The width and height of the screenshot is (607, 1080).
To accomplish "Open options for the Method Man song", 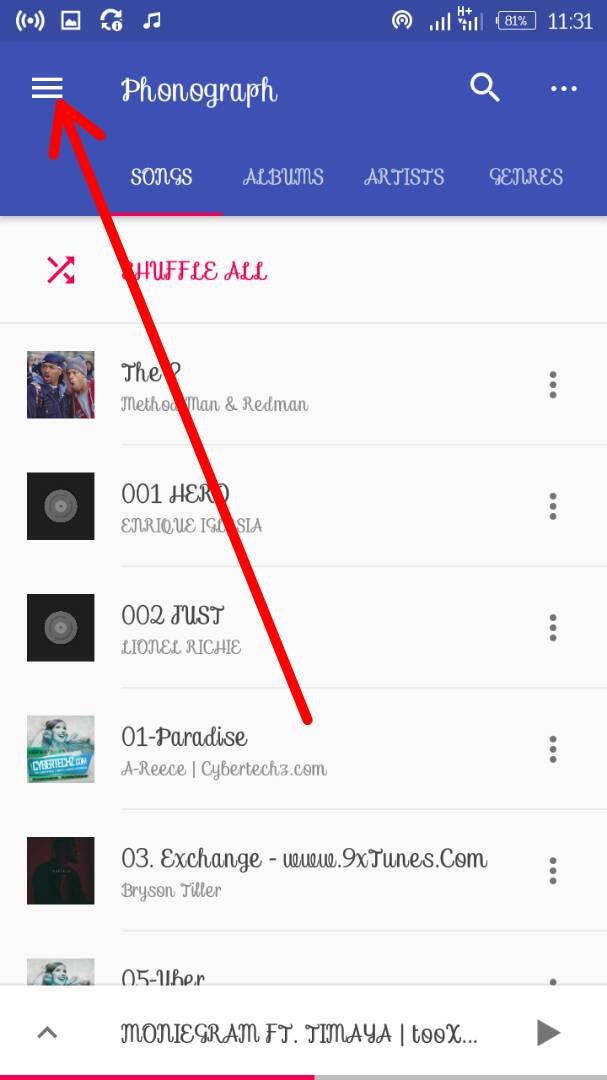I will [x=552, y=385].
